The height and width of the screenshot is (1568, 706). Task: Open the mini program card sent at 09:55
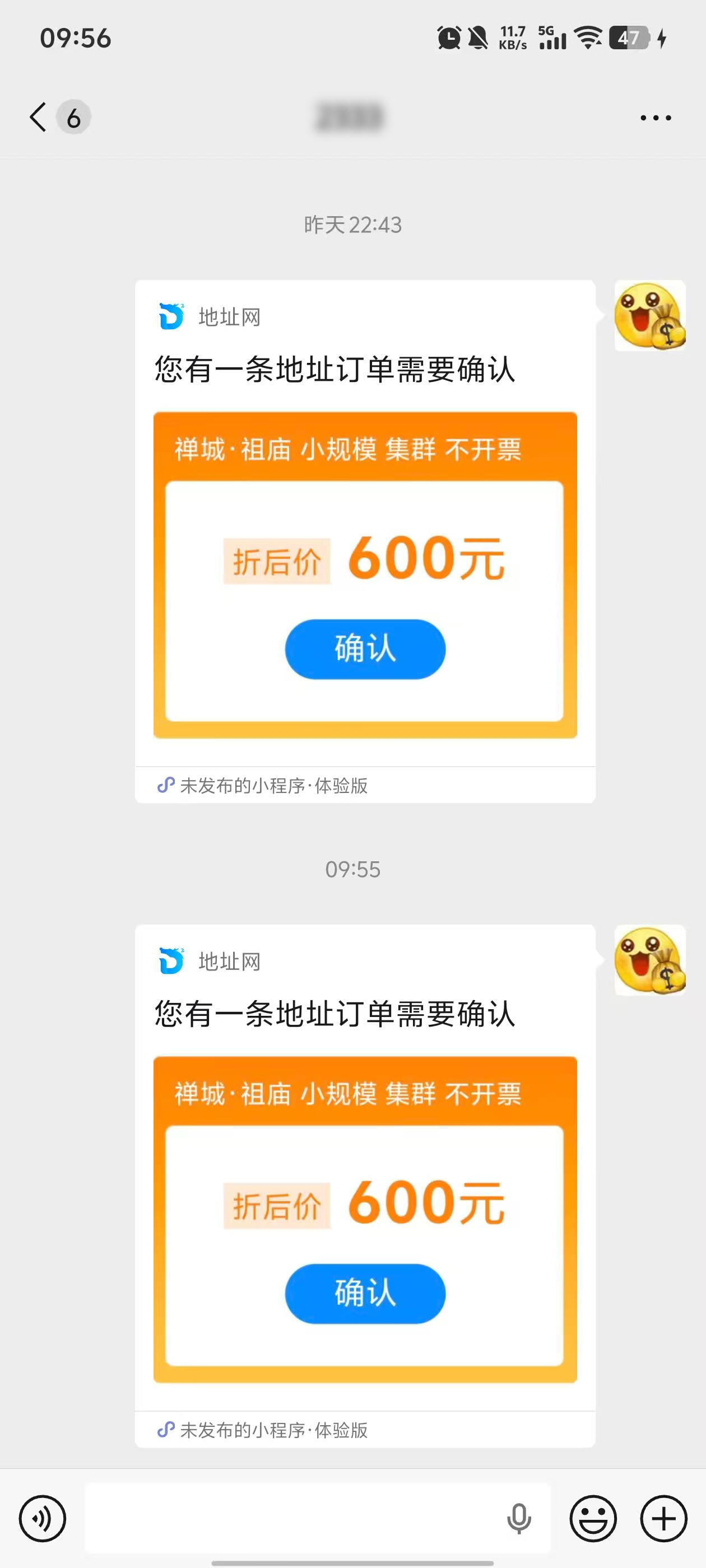(365, 1184)
